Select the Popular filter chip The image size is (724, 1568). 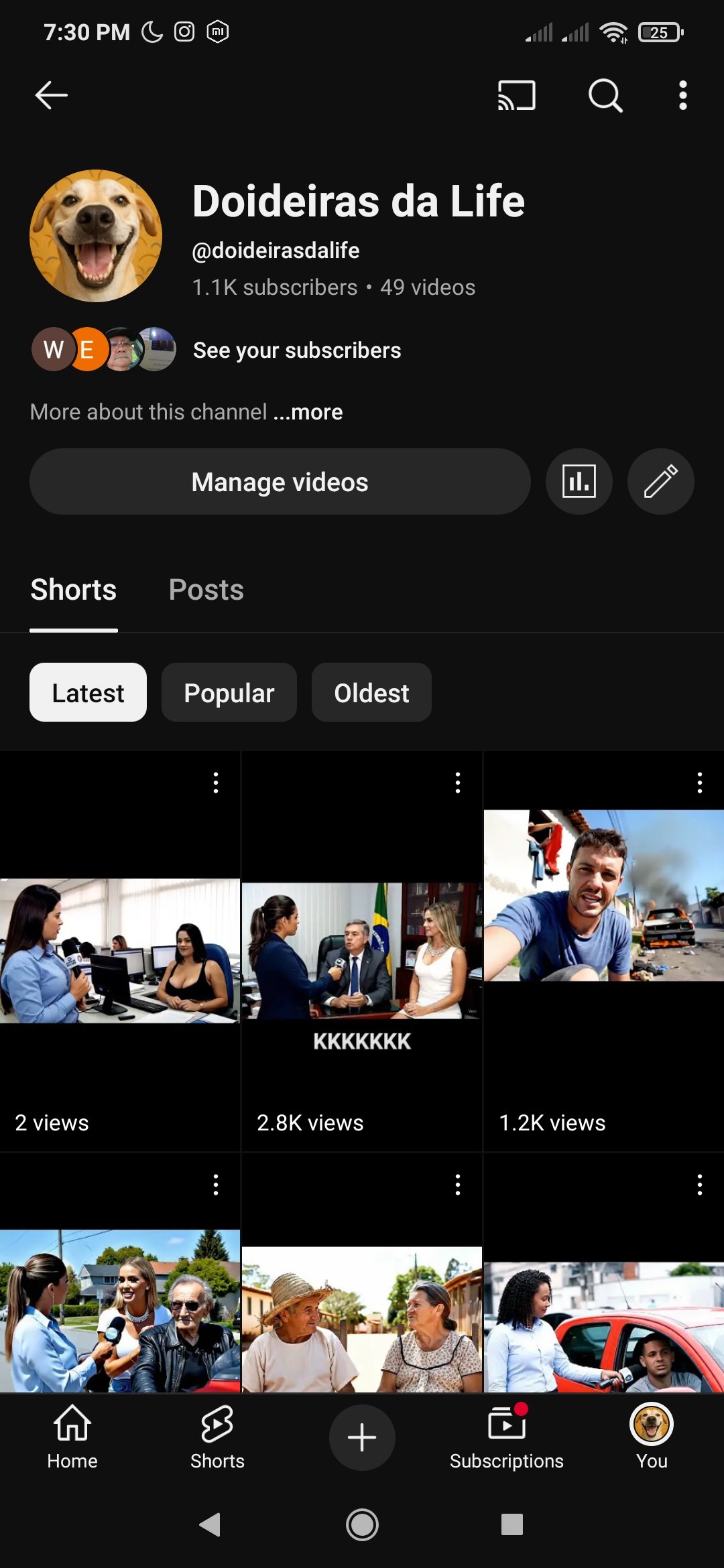(x=229, y=693)
